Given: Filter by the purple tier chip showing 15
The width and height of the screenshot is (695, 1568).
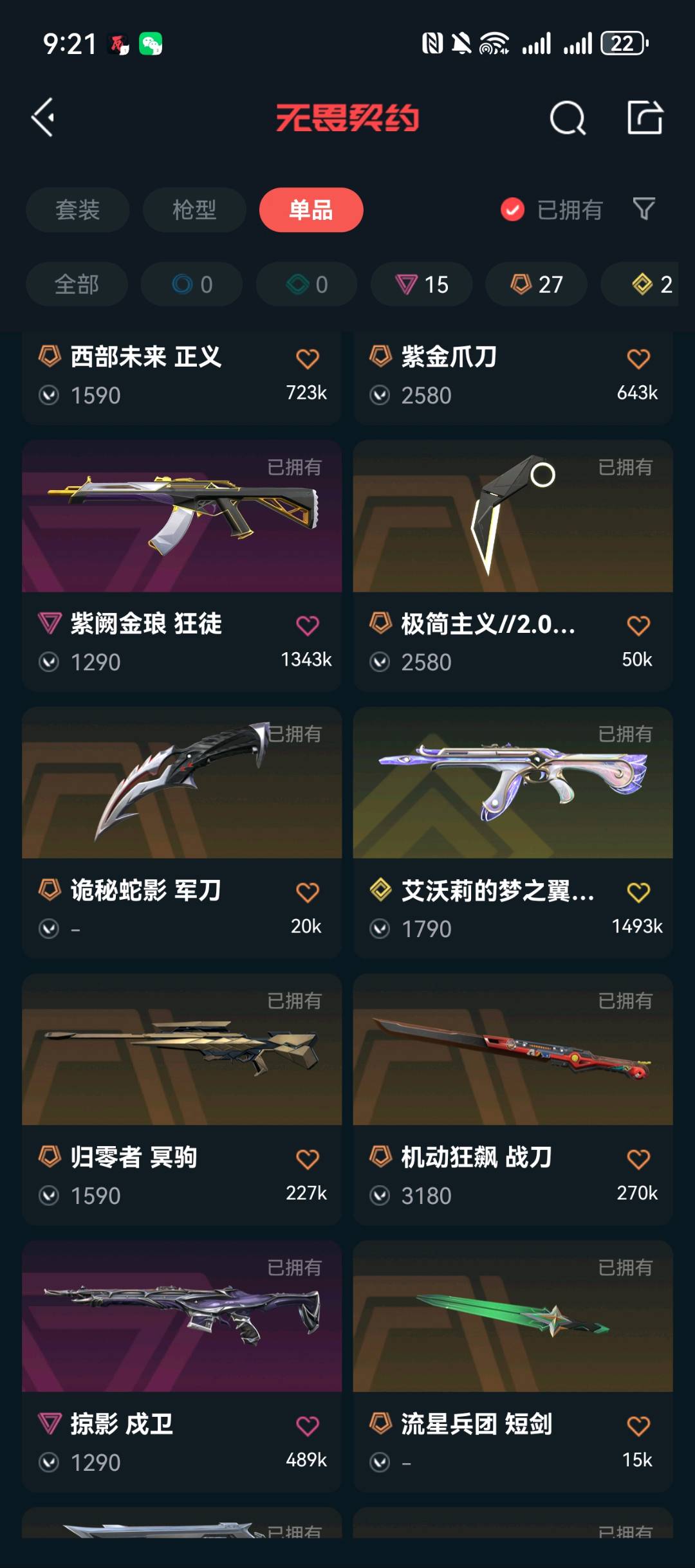Looking at the screenshot, I should [x=422, y=284].
